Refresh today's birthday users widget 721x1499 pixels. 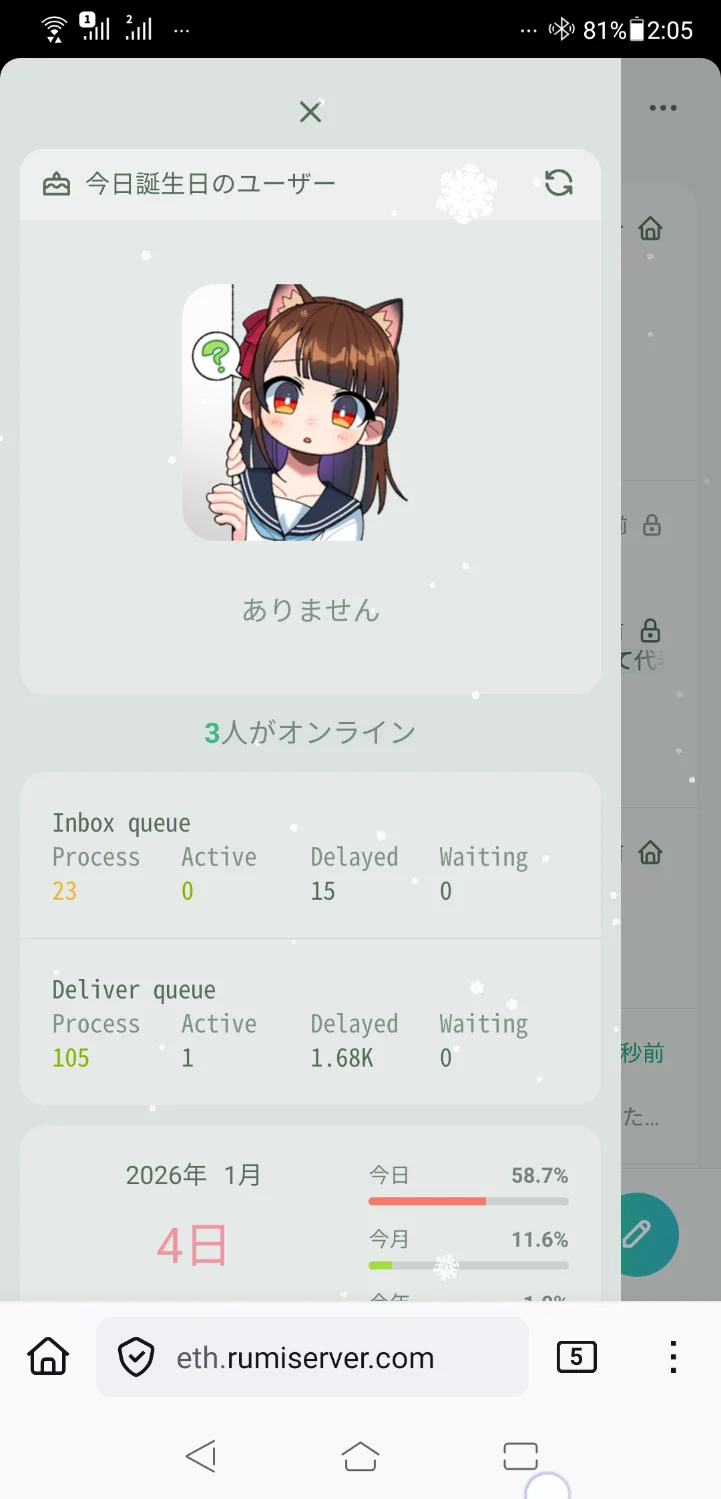(x=558, y=183)
